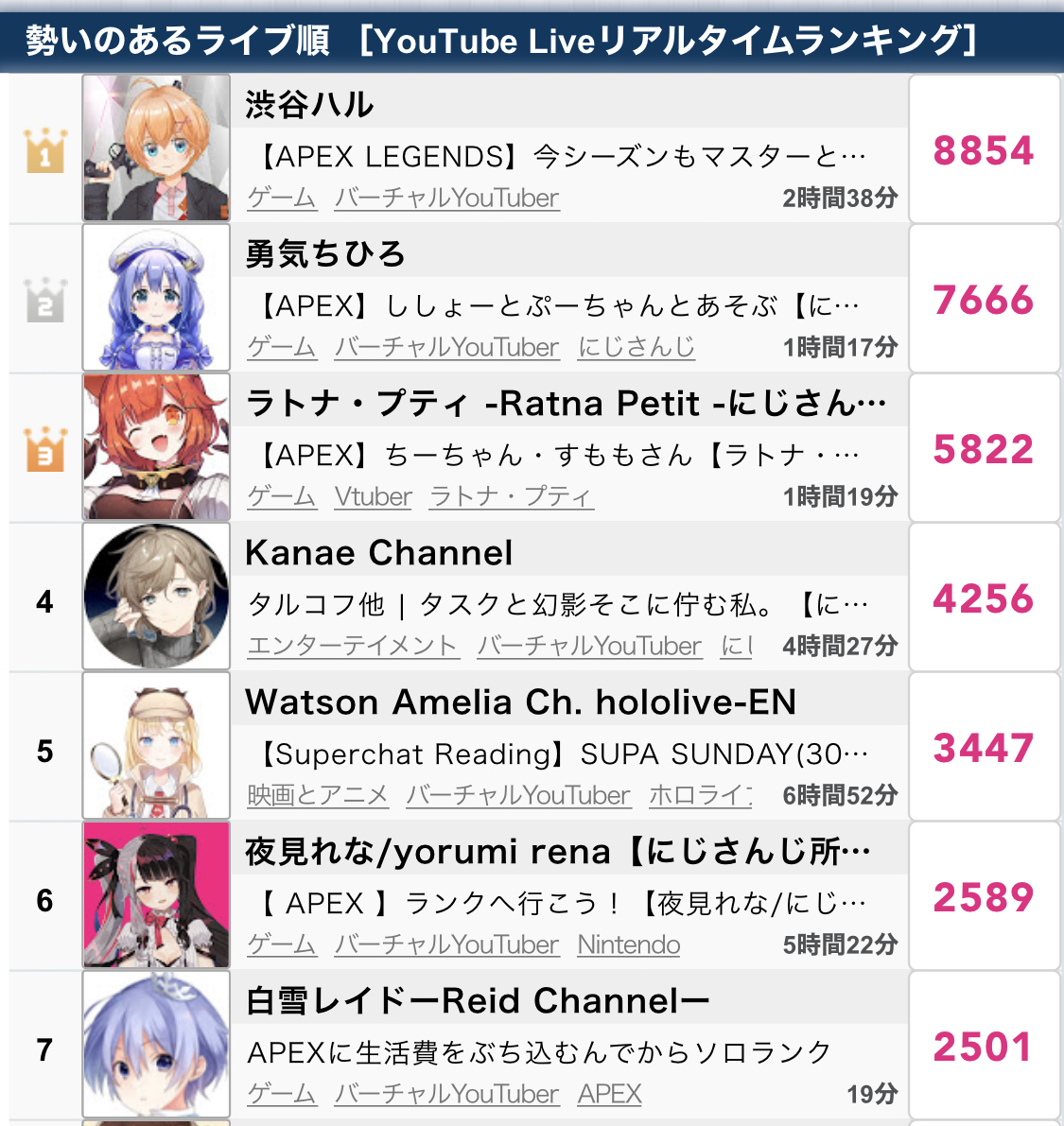The height and width of the screenshot is (1126, 1064).
Task: Tap the Nintendo tag under 夜見れな
Action: click(629, 944)
